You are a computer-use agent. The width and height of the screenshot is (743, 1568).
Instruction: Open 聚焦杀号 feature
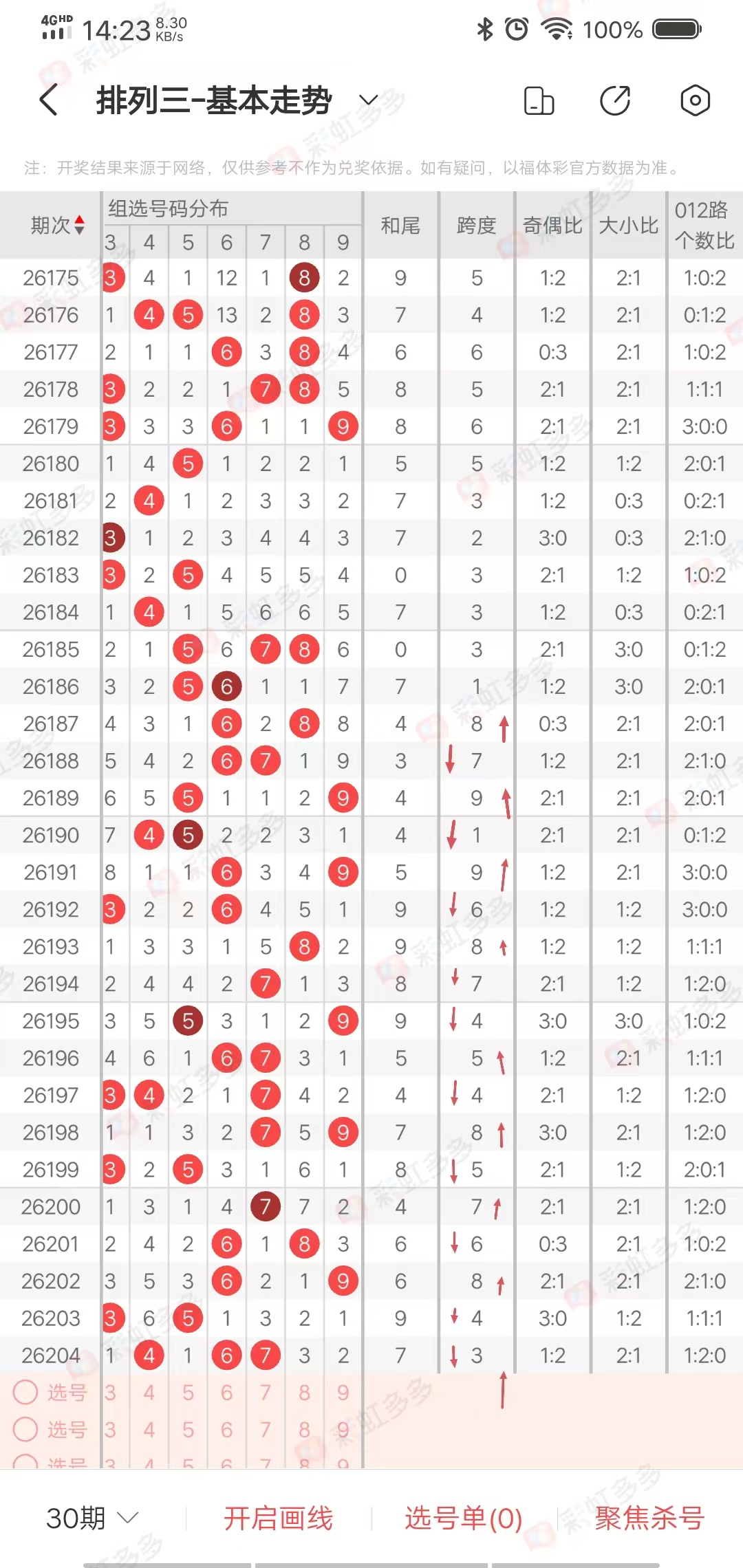point(649,1518)
